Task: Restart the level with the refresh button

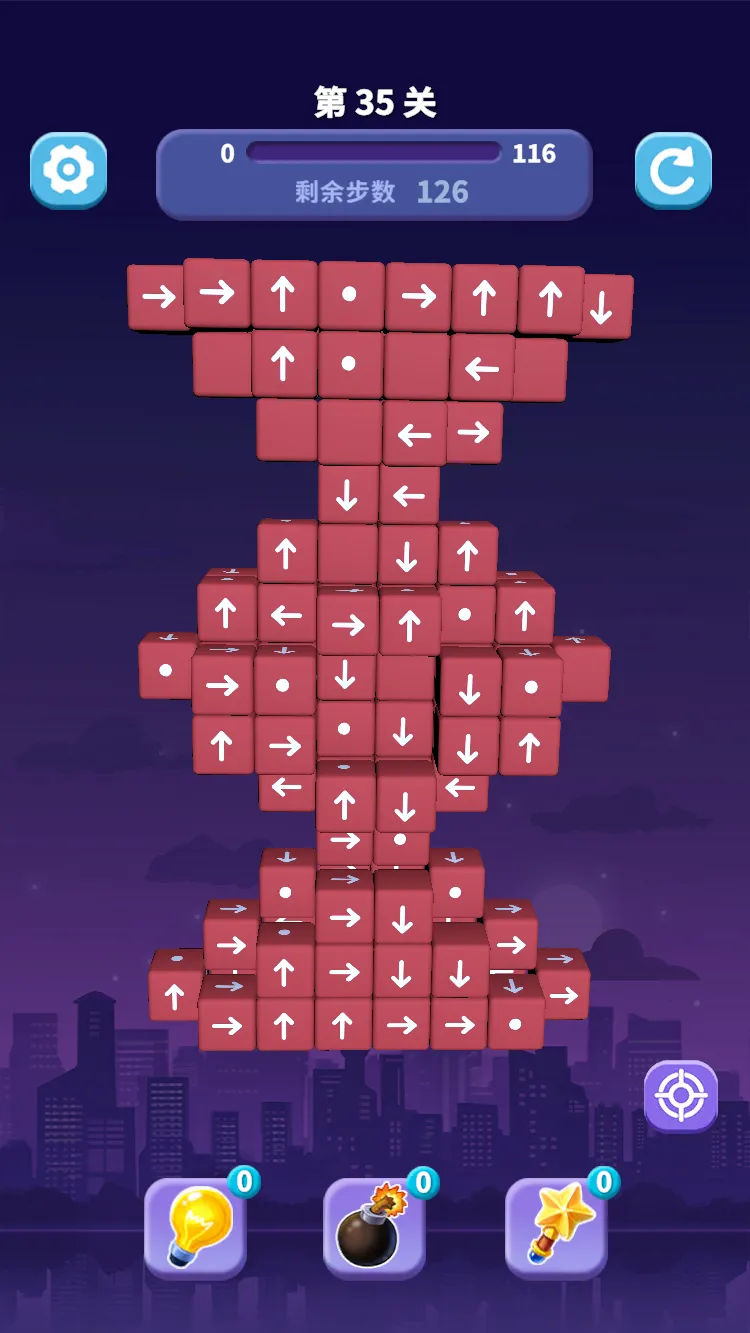Action: click(x=673, y=170)
